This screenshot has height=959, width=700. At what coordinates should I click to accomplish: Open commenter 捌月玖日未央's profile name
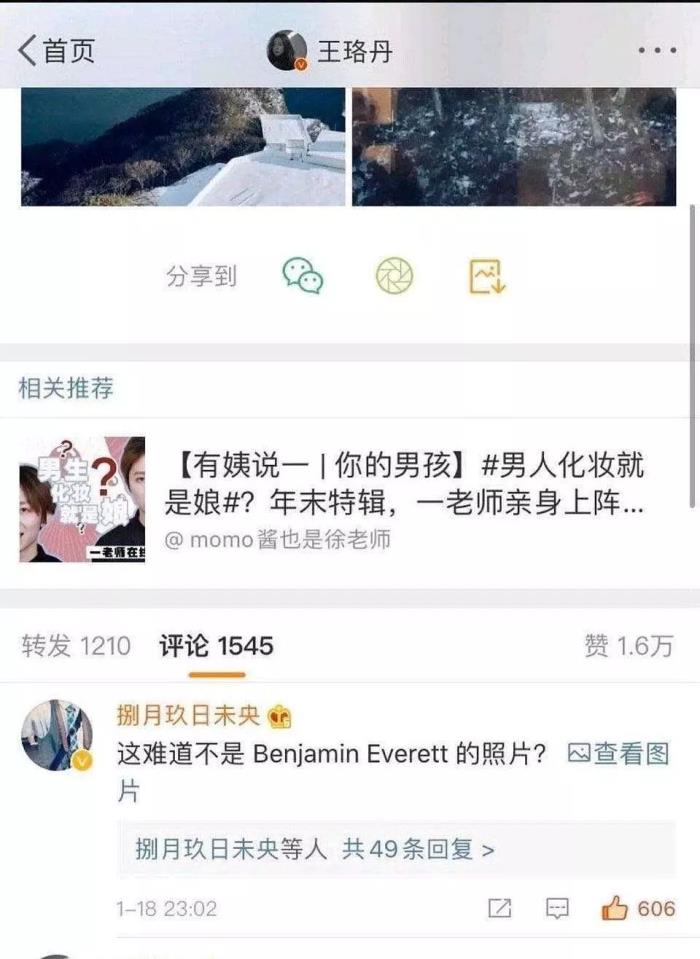(188, 716)
